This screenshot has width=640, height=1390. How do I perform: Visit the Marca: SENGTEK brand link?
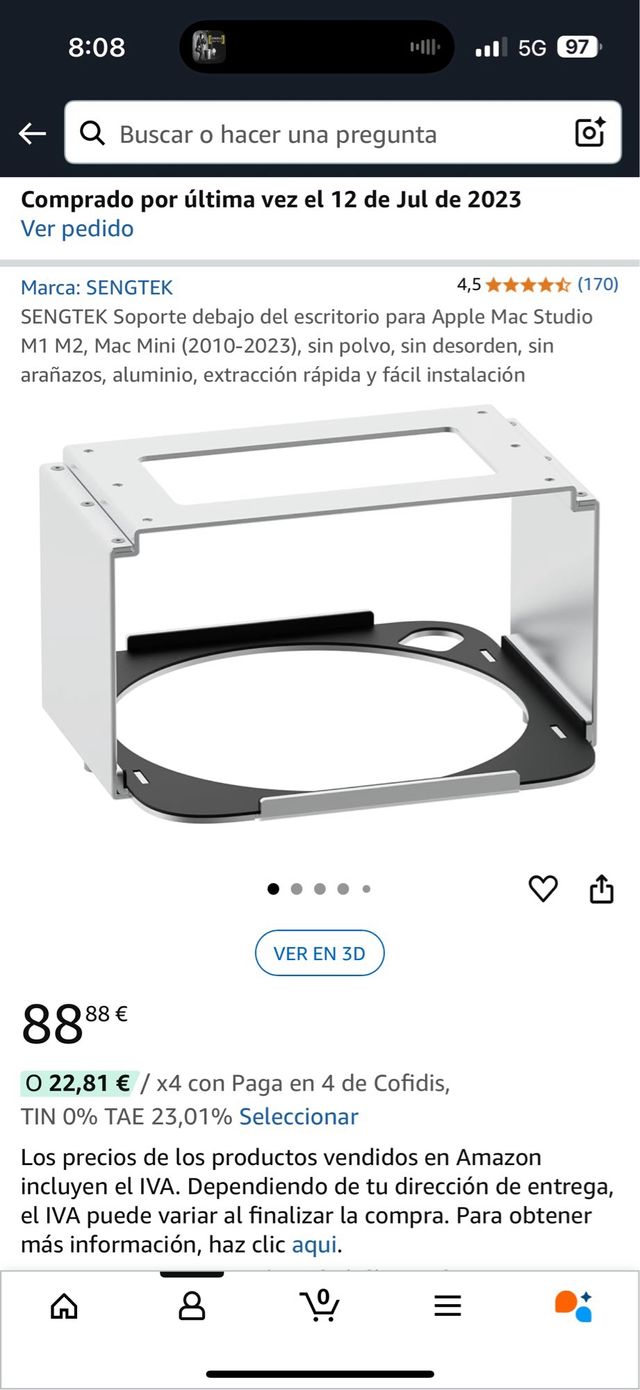pos(97,287)
